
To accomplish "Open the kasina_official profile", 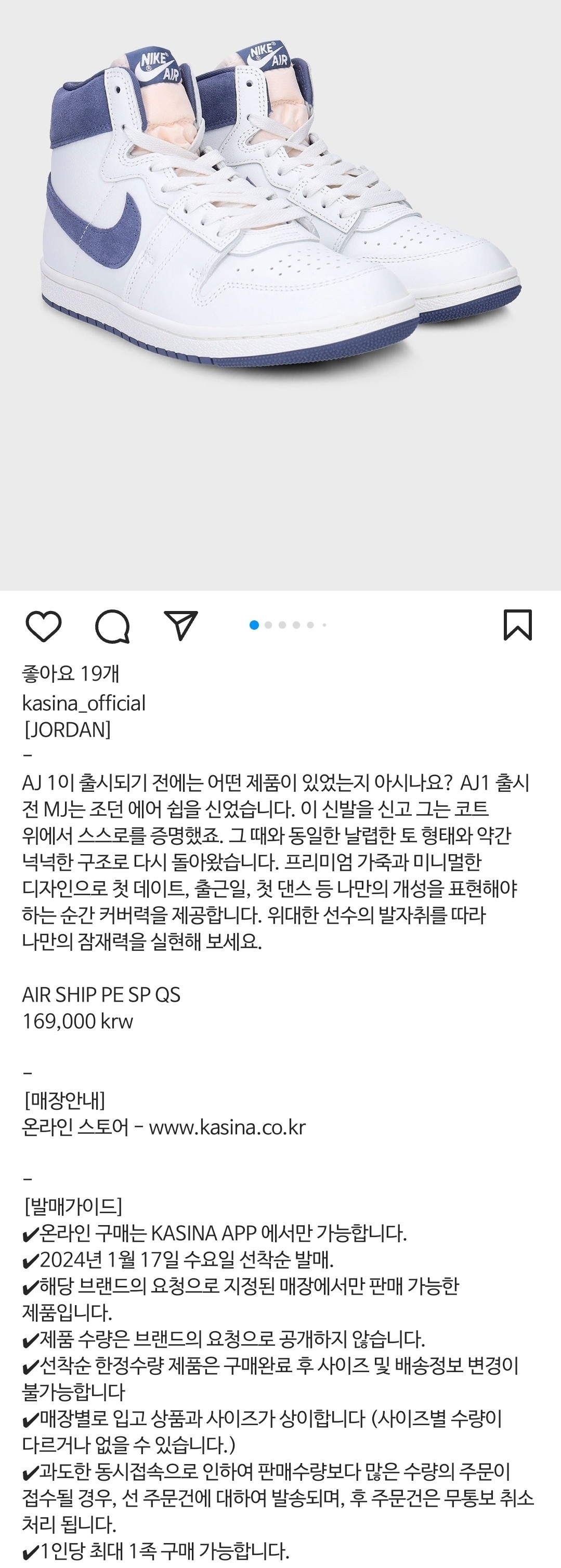I will pyautogui.click(x=84, y=703).
